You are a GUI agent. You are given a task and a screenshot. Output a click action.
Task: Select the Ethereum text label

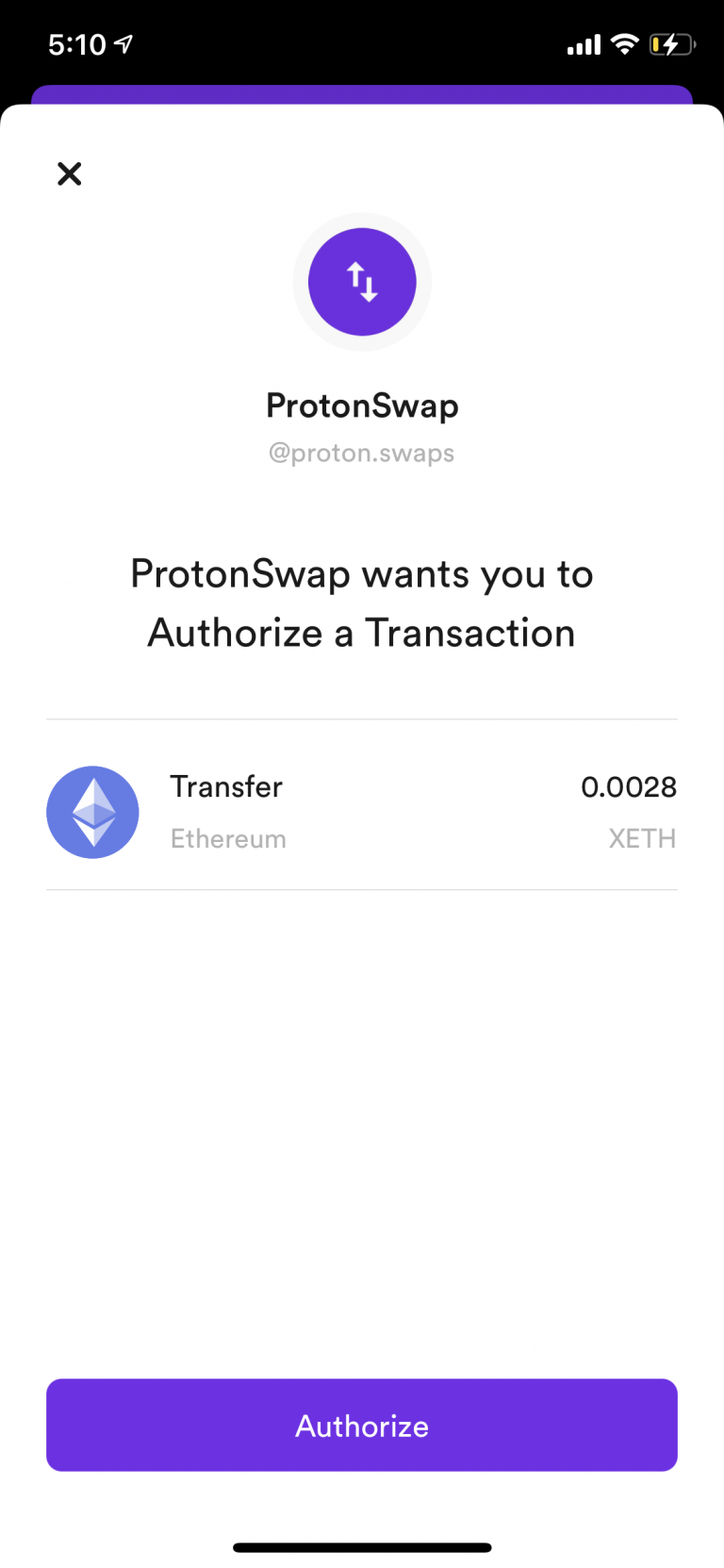pos(228,839)
